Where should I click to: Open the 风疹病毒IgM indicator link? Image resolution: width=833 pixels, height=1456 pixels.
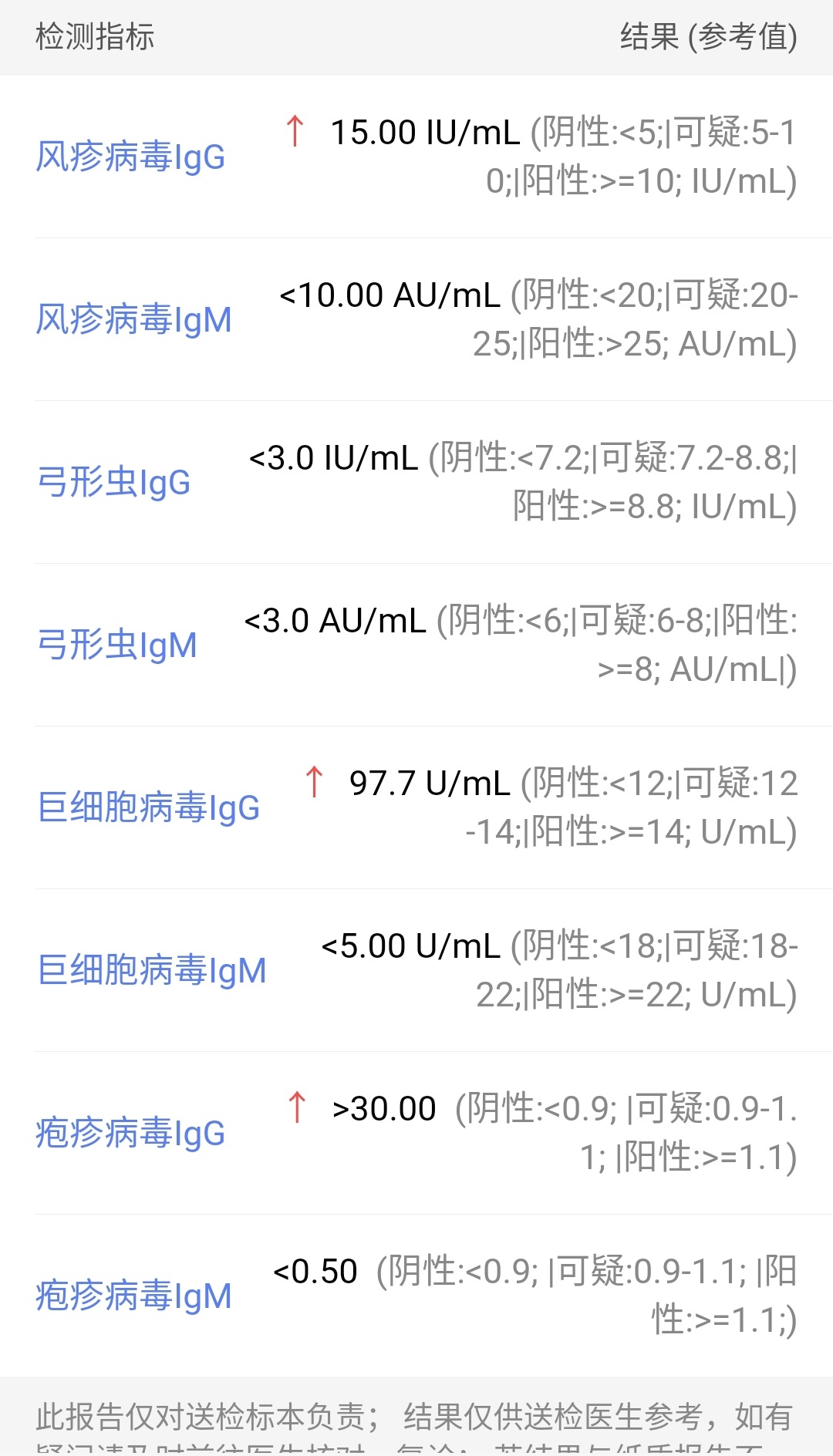pyautogui.click(x=133, y=319)
